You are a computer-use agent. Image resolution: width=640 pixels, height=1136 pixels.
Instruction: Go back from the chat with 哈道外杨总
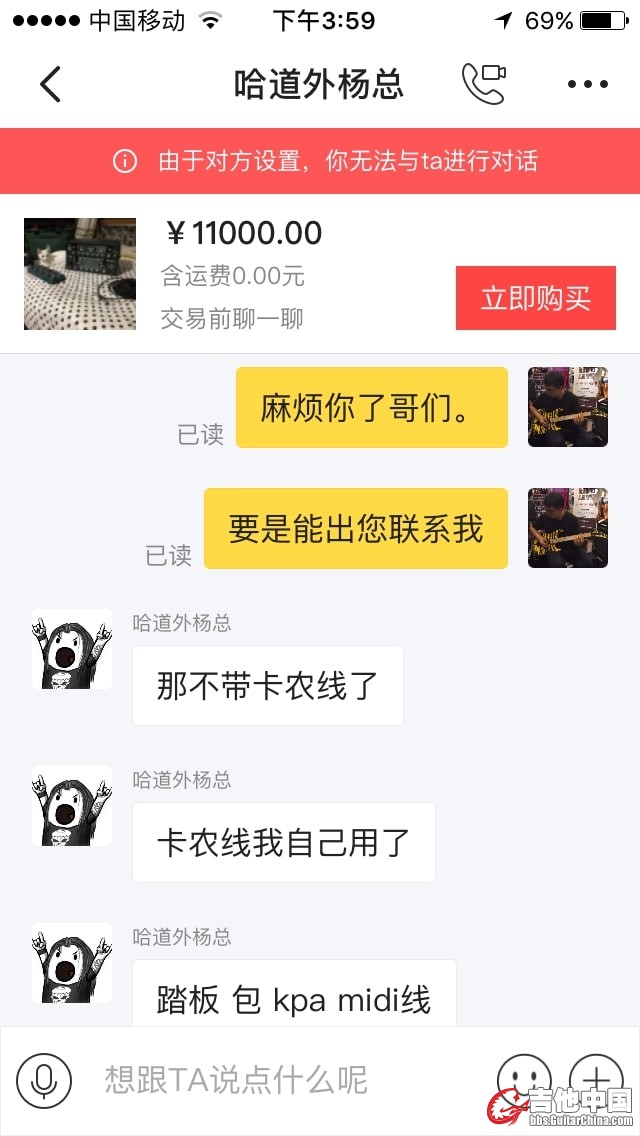pyautogui.click(x=50, y=84)
